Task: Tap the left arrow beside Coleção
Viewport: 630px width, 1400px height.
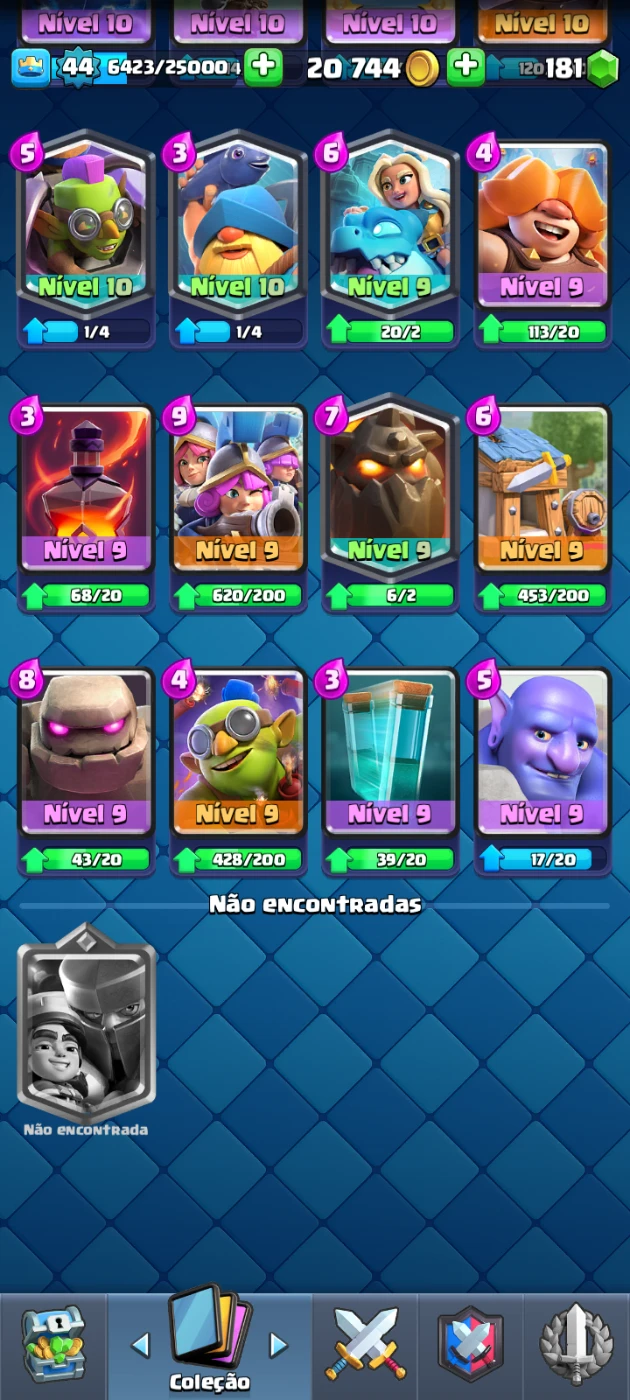Action: (141, 1345)
